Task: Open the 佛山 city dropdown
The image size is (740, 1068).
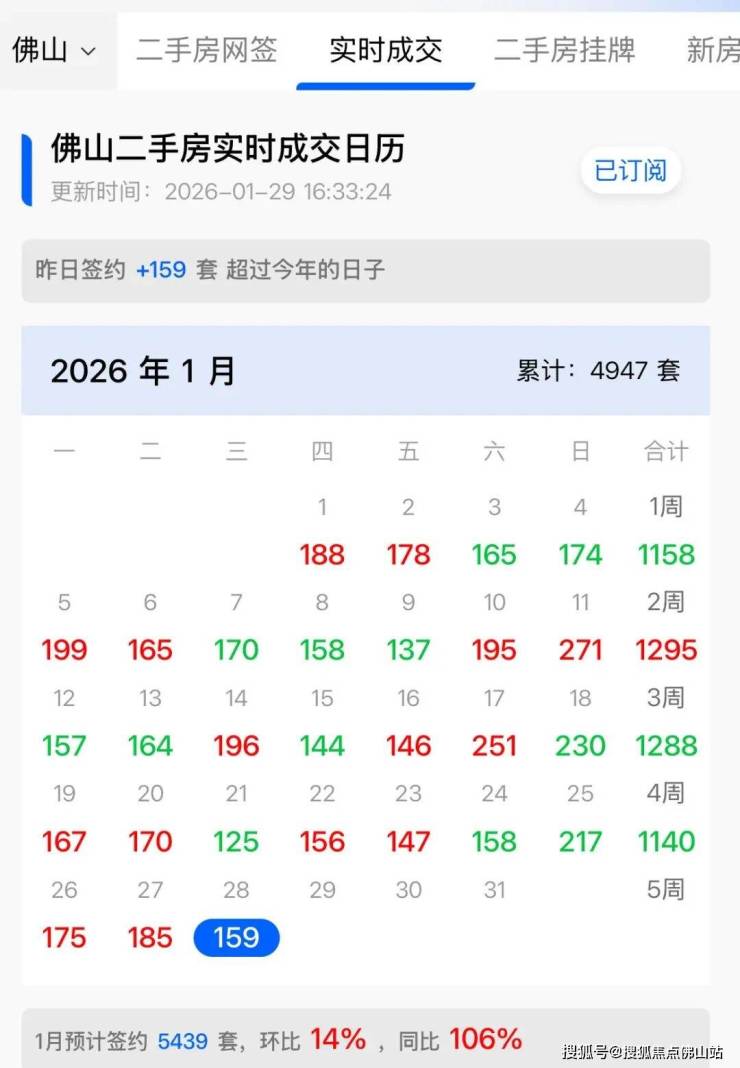Action: (55, 50)
